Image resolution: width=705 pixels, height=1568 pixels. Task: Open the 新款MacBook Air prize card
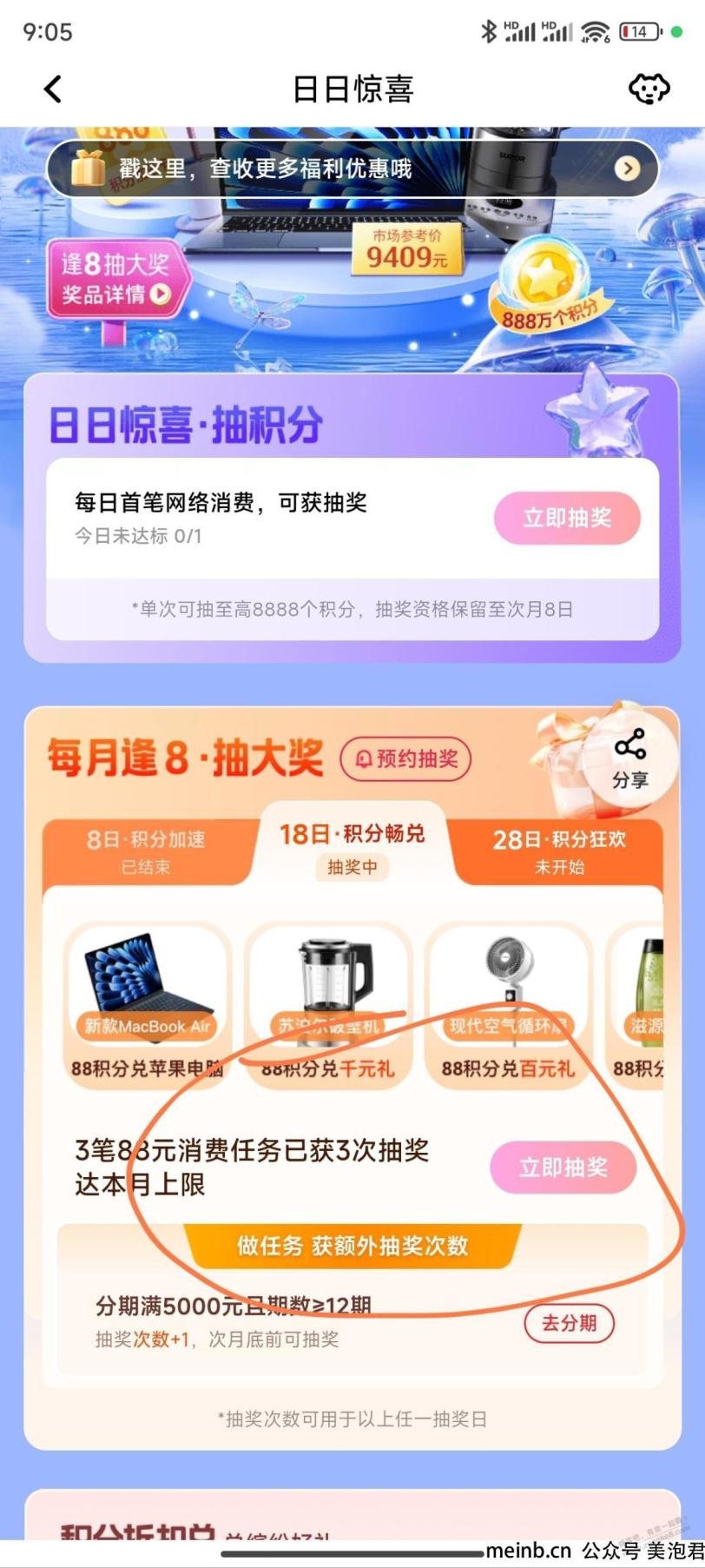[147, 1003]
